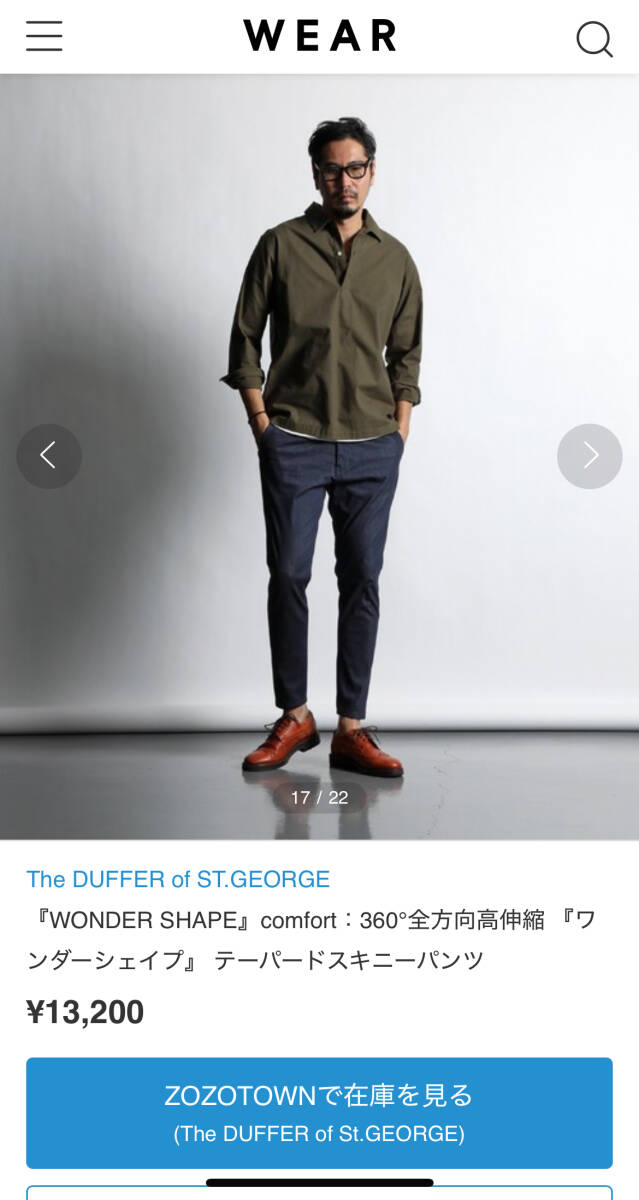The height and width of the screenshot is (1200, 639).
Task: Open the hamburger menu
Action: click(x=44, y=36)
